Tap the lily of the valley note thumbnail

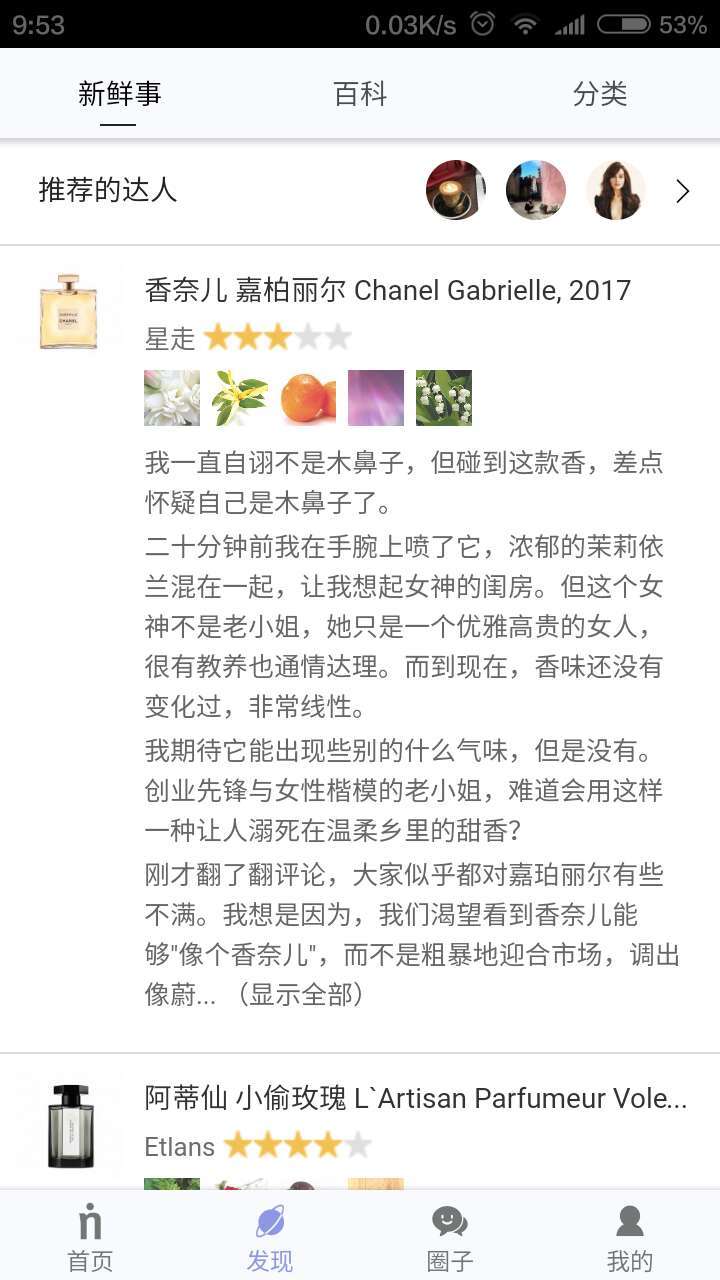tap(443, 398)
